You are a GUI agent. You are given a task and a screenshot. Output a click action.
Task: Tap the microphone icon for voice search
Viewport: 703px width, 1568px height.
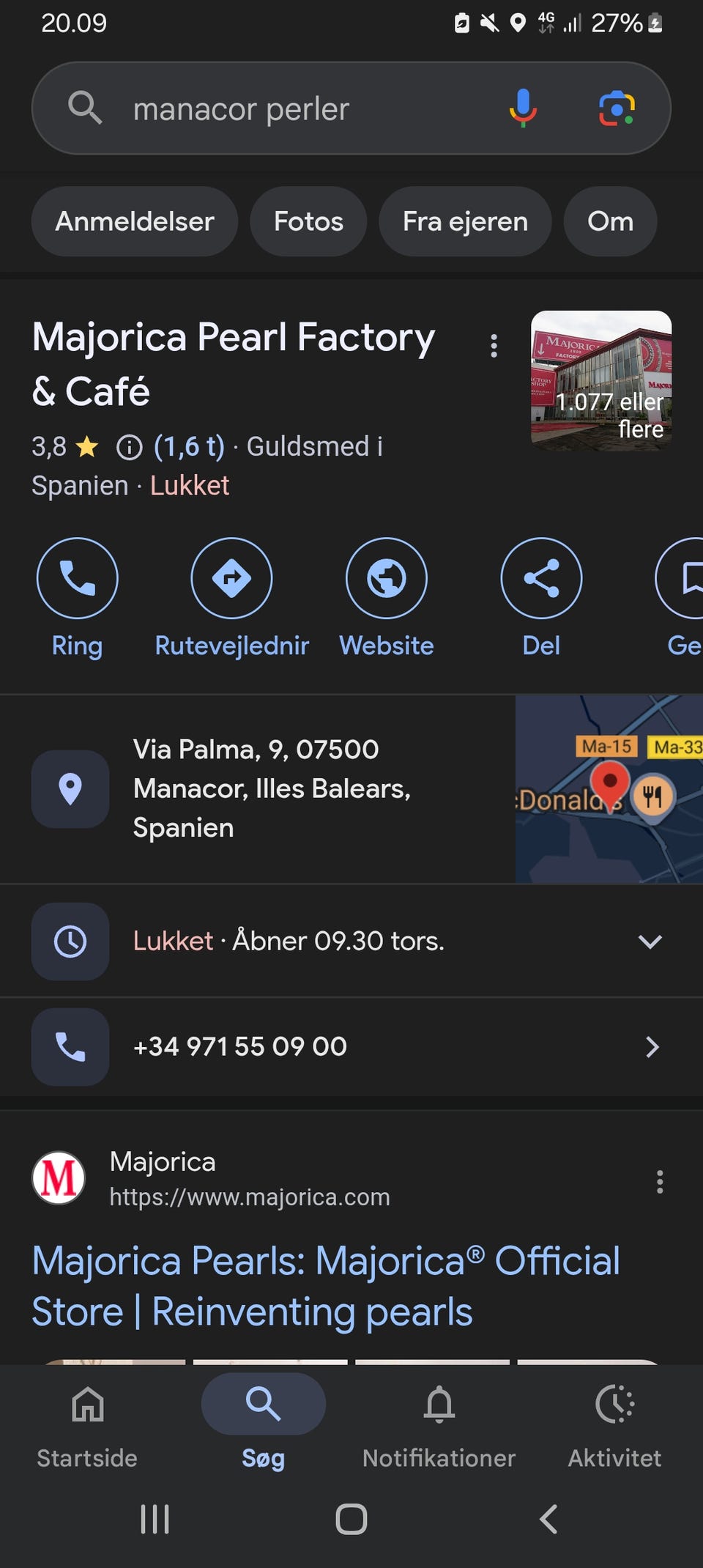point(523,108)
